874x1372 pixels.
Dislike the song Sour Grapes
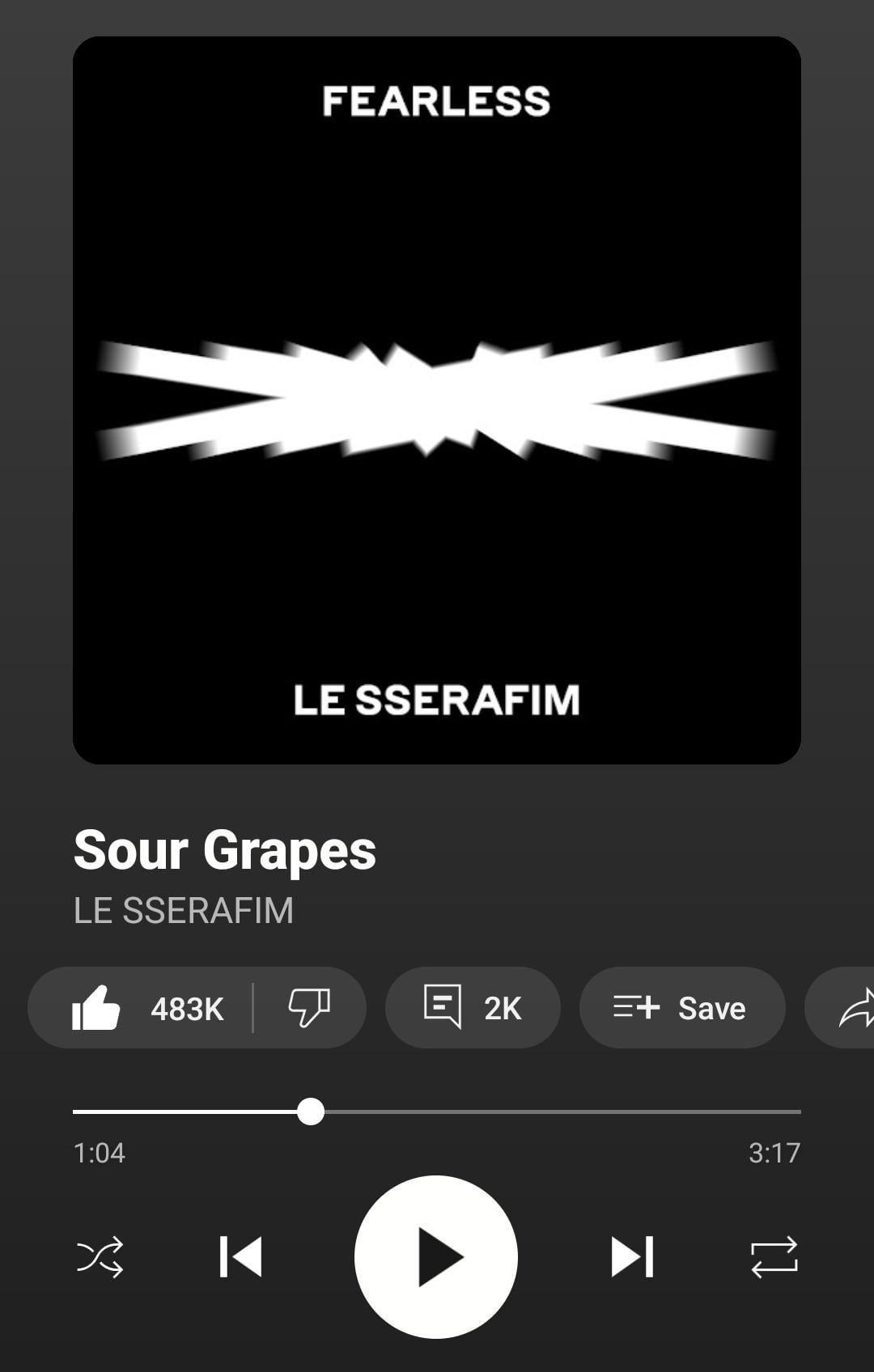tap(309, 1008)
